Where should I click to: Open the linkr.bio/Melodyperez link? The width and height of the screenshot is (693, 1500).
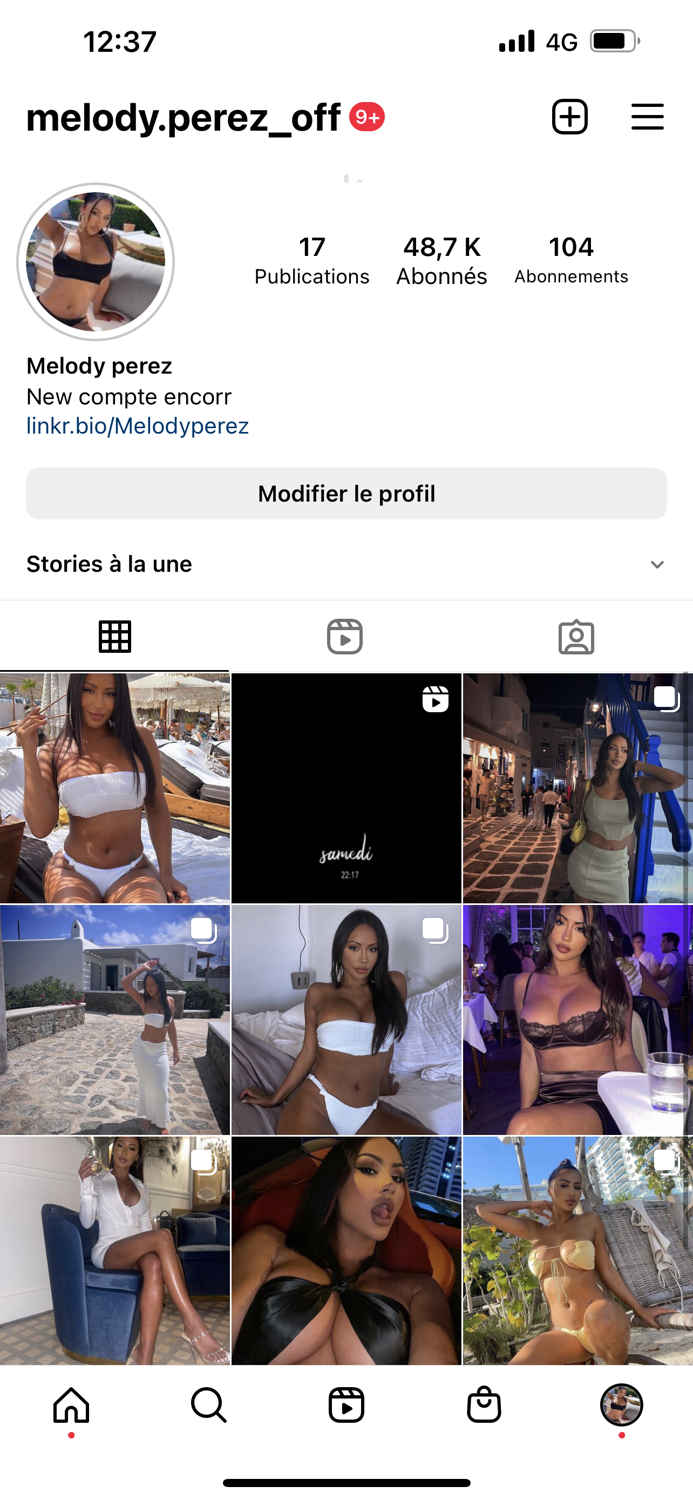pyautogui.click(x=137, y=426)
